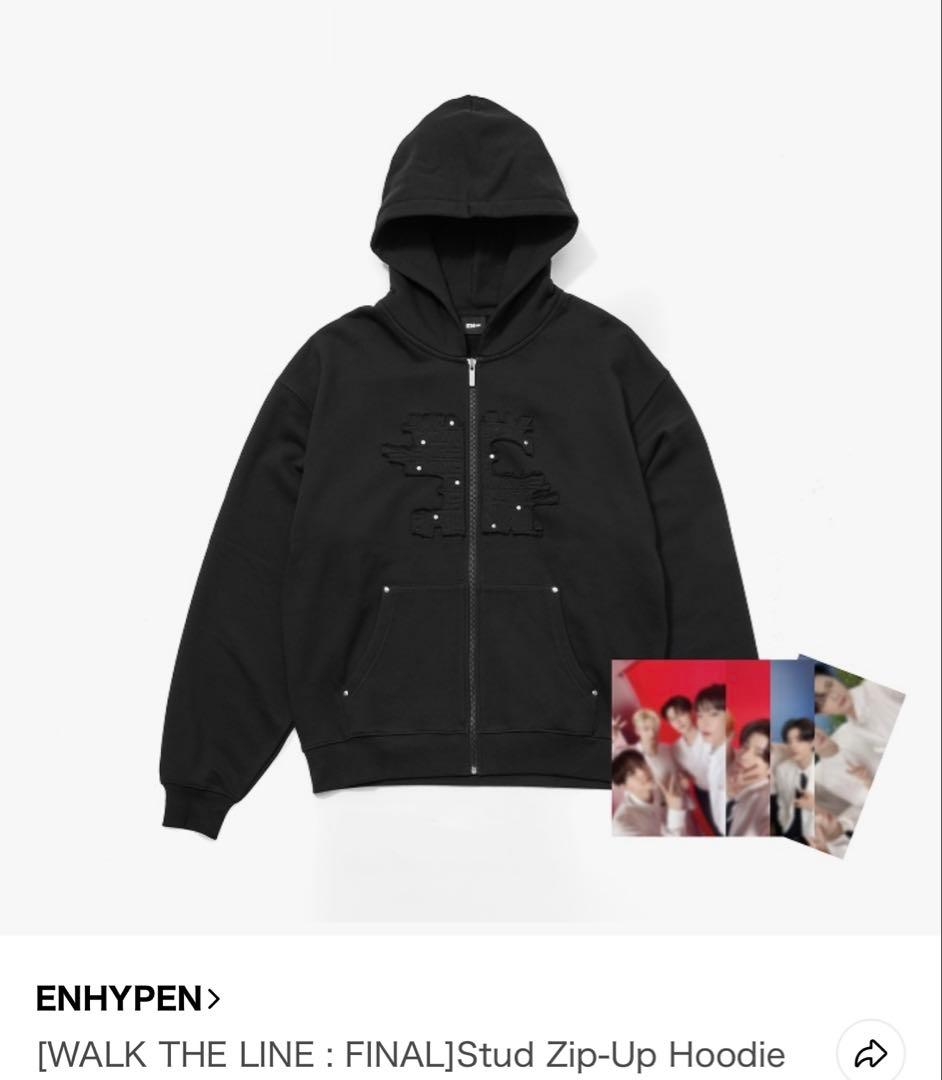Share the Stud Zip-Up Hoodie product

click(x=870, y=1053)
